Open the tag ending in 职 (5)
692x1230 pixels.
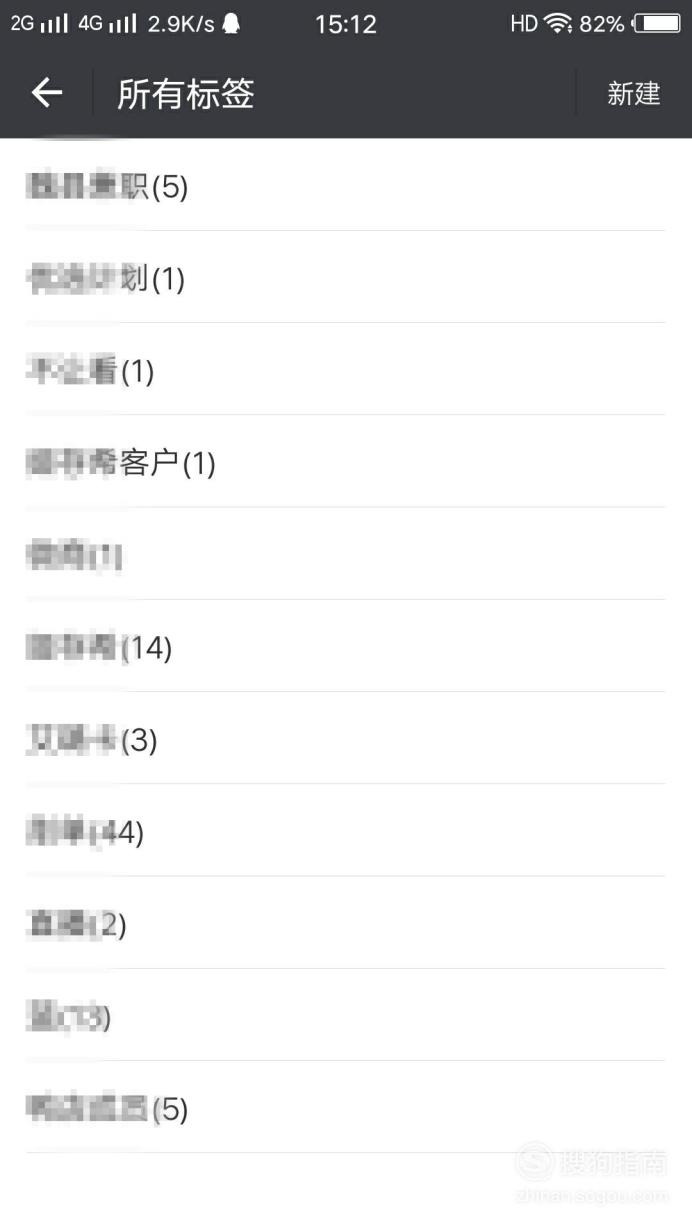(346, 186)
